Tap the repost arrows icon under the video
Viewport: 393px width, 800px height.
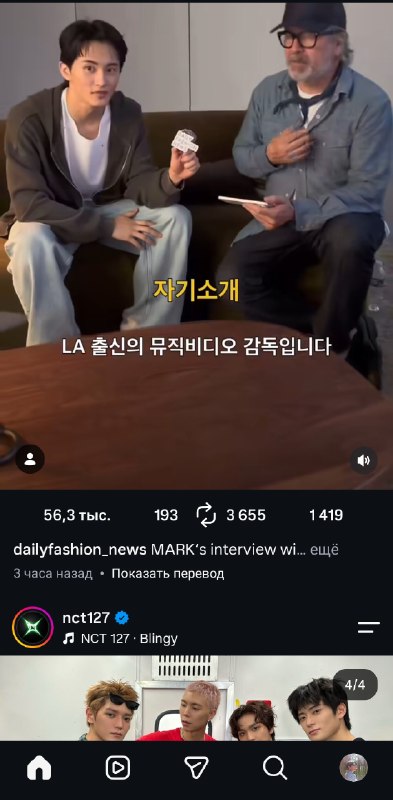point(206,515)
